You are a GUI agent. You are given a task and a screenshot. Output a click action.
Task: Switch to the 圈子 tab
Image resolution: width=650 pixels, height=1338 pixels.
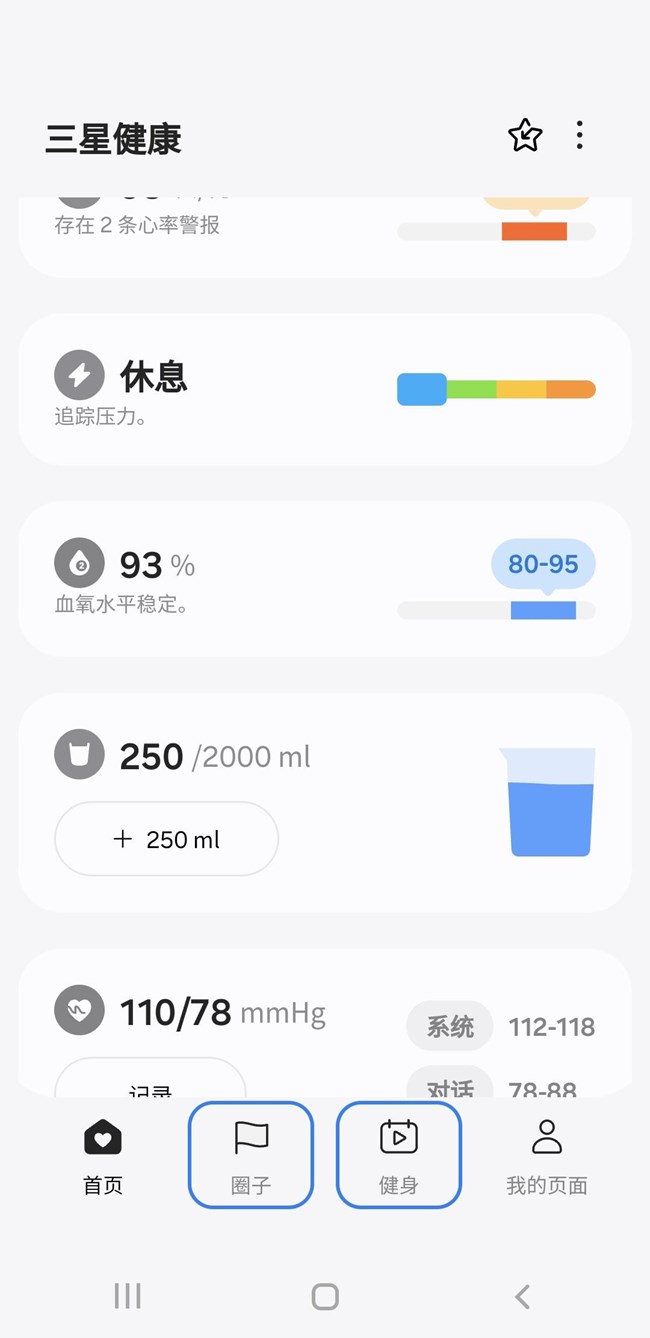251,1156
